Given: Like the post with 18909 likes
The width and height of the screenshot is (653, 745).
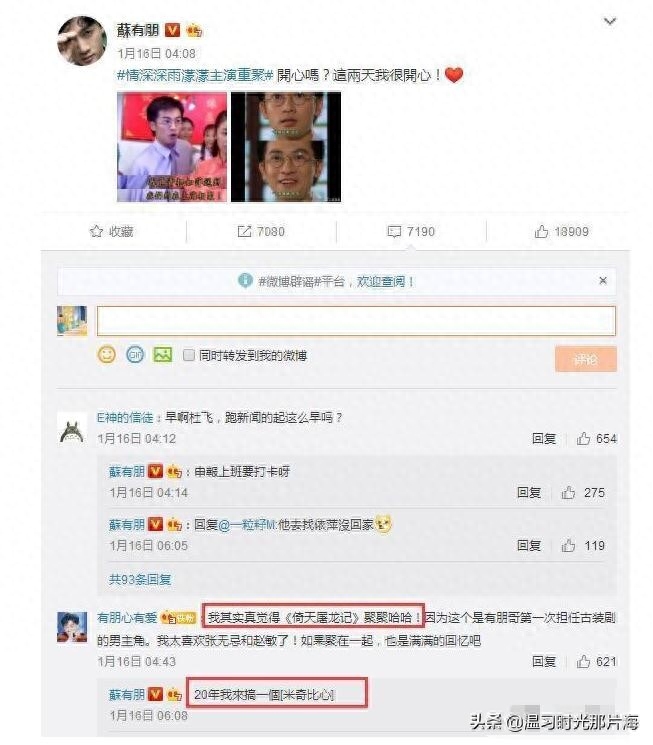Looking at the screenshot, I should (x=562, y=231).
